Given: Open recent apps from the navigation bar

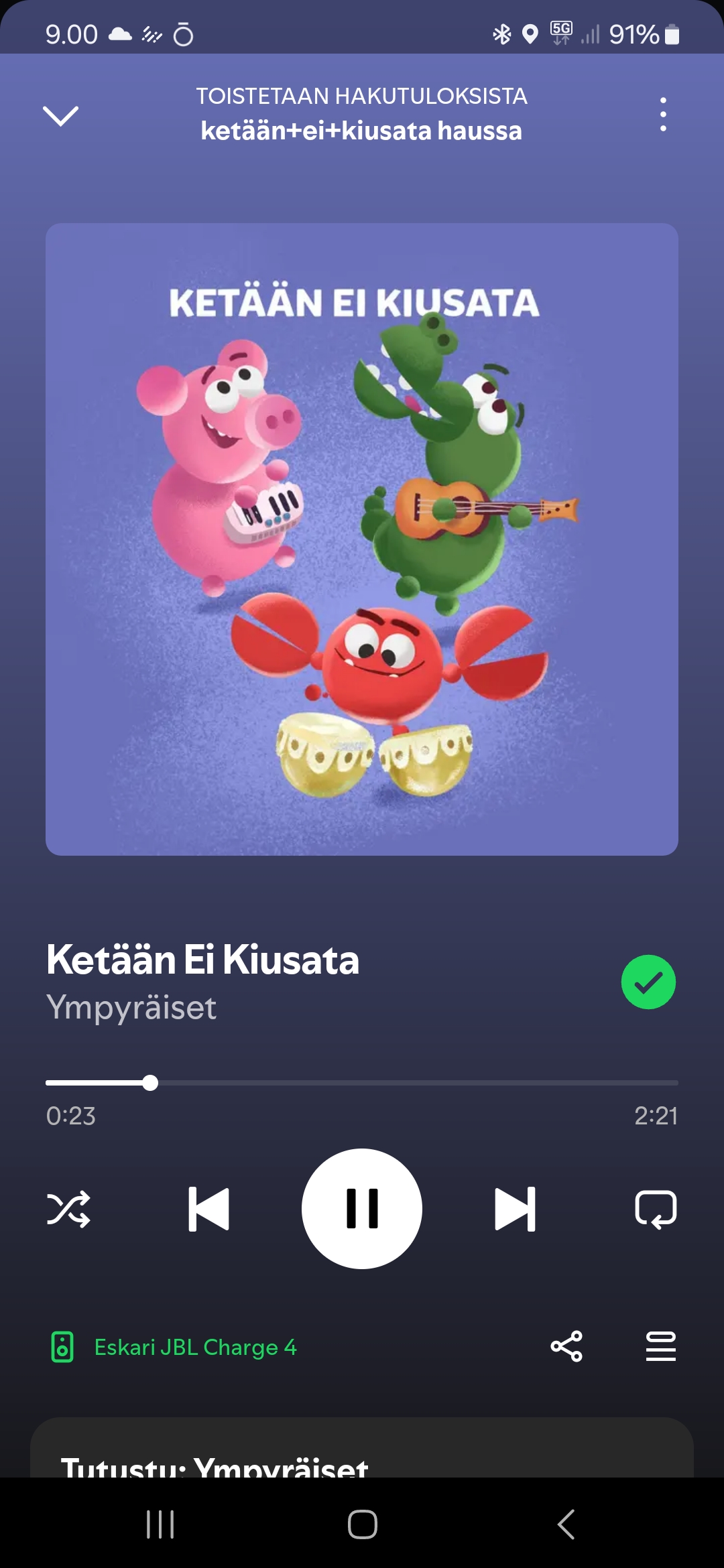Looking at the screenshot, I should (x=160, y=1524).
